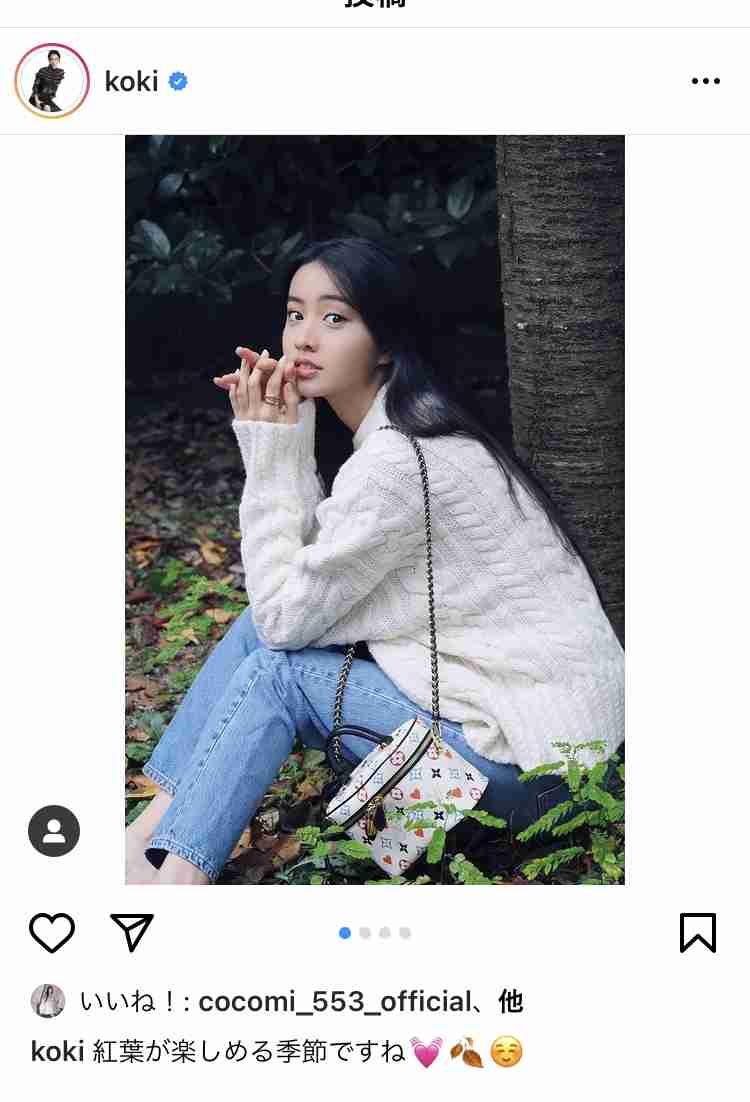Like koki's post with the heart
The image size is (750, 1102).
pos(52,933)
